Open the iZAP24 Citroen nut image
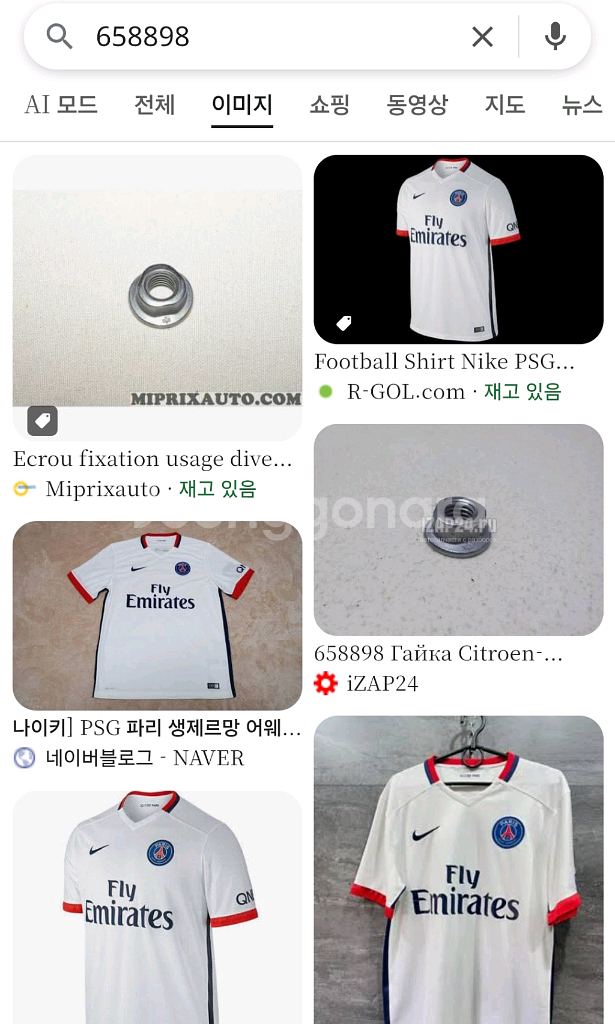 click(458, 530)
